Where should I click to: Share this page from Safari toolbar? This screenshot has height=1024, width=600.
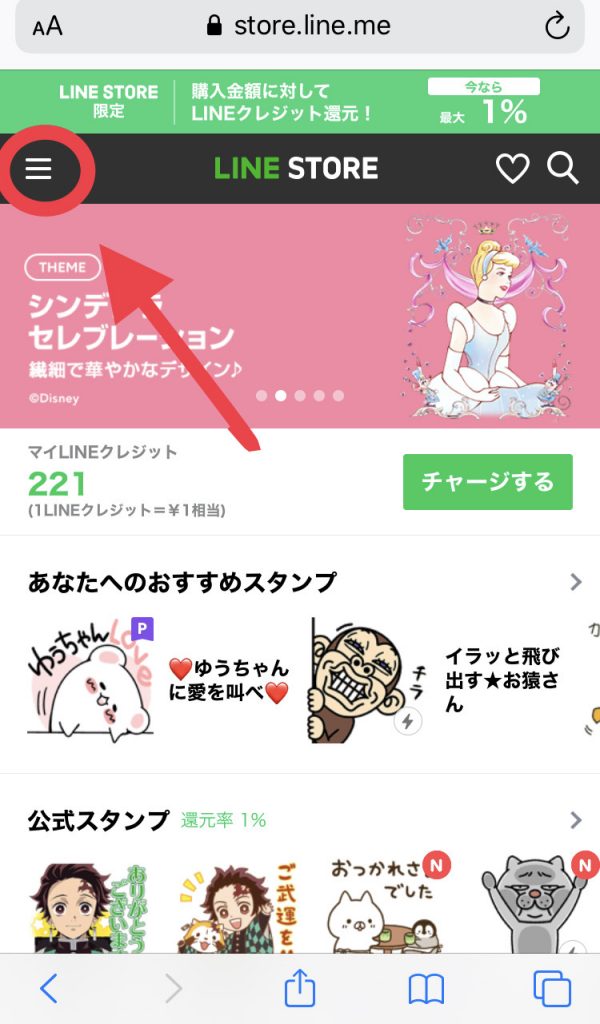(x=300, y=989)
